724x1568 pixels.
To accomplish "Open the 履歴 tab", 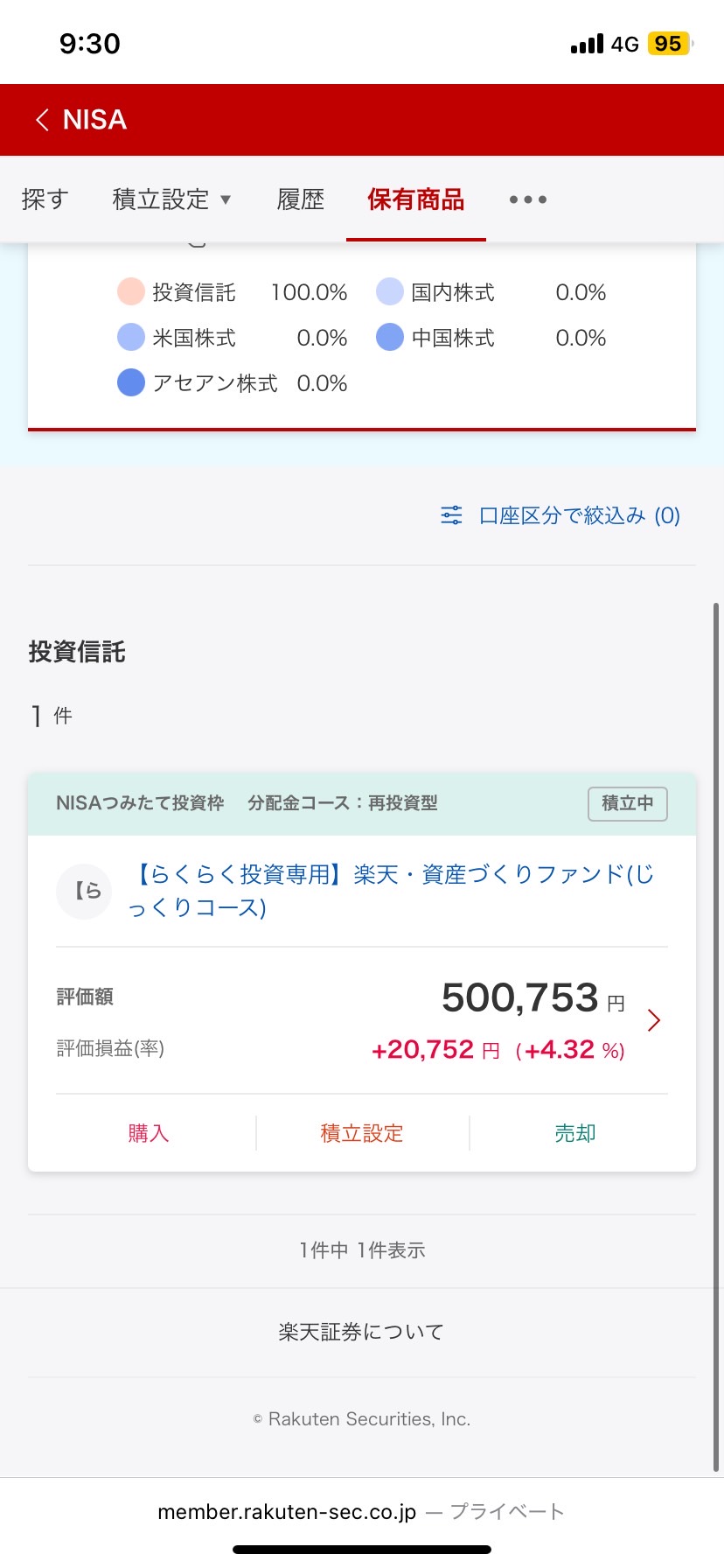I will (x=301, y=199).
